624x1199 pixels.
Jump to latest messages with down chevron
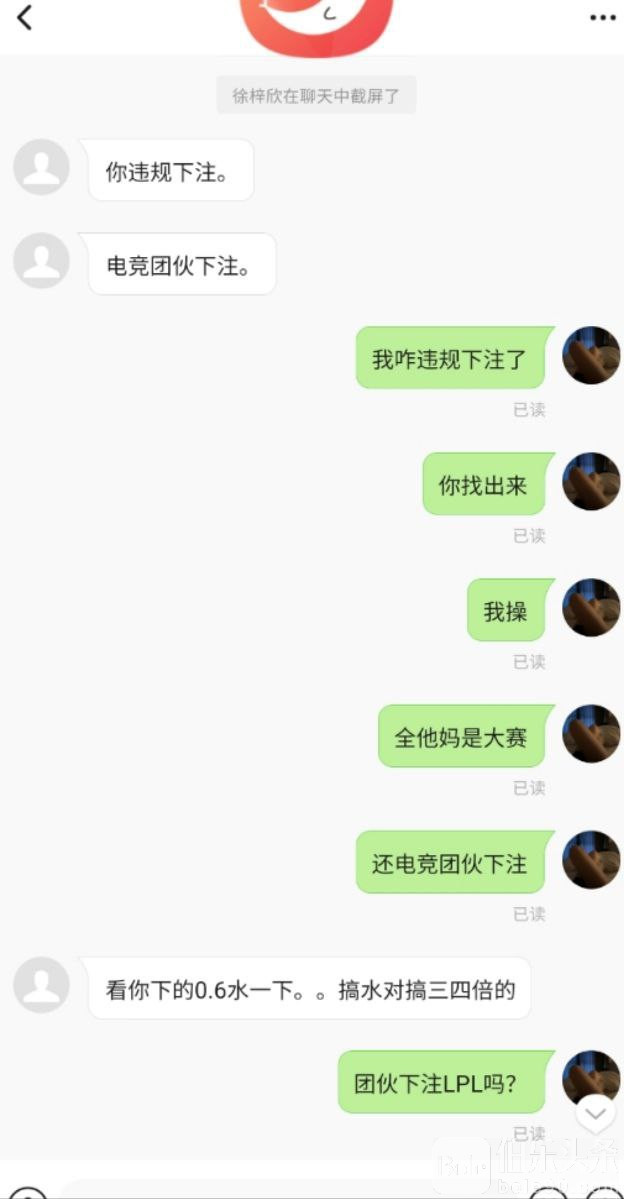[x=596, y=1113]
